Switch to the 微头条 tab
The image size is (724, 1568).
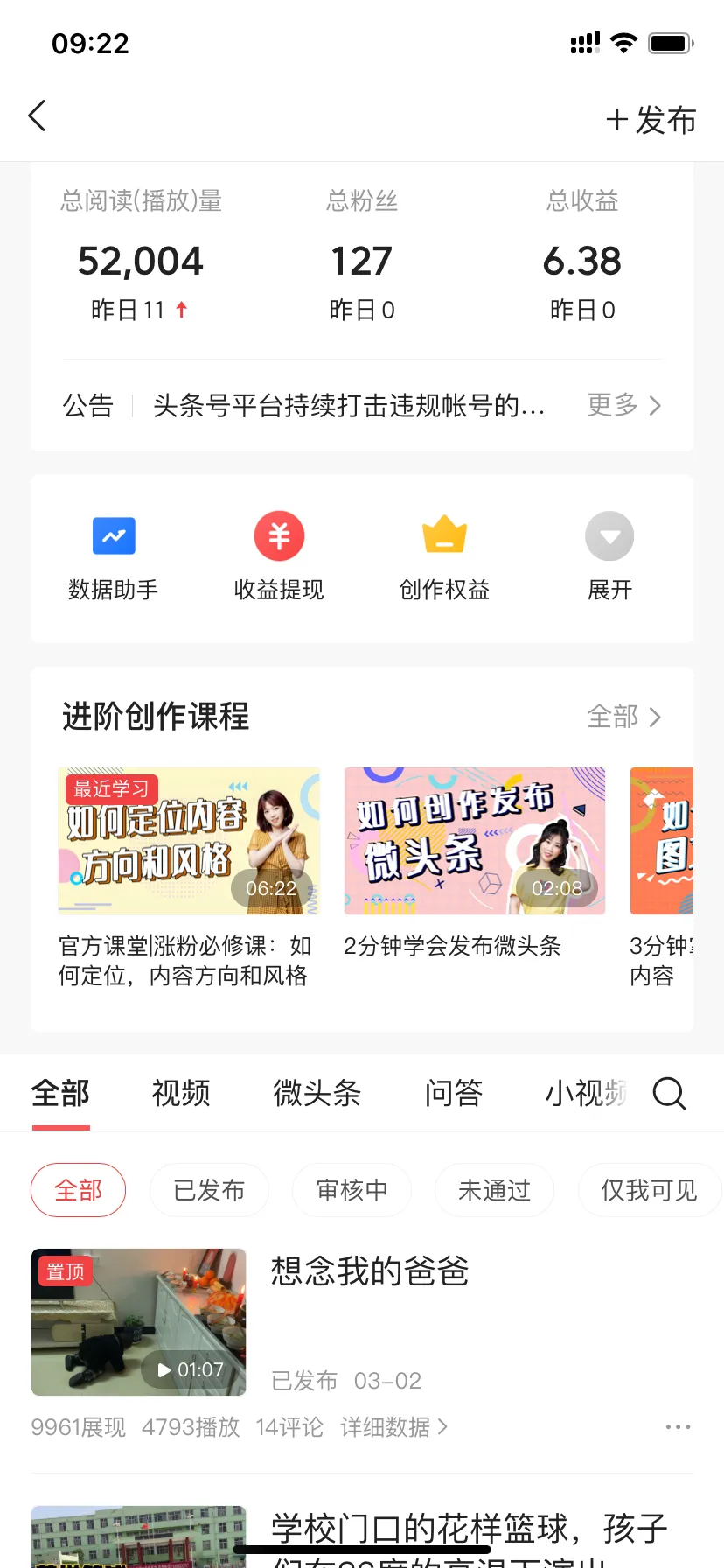[317, 1093]
